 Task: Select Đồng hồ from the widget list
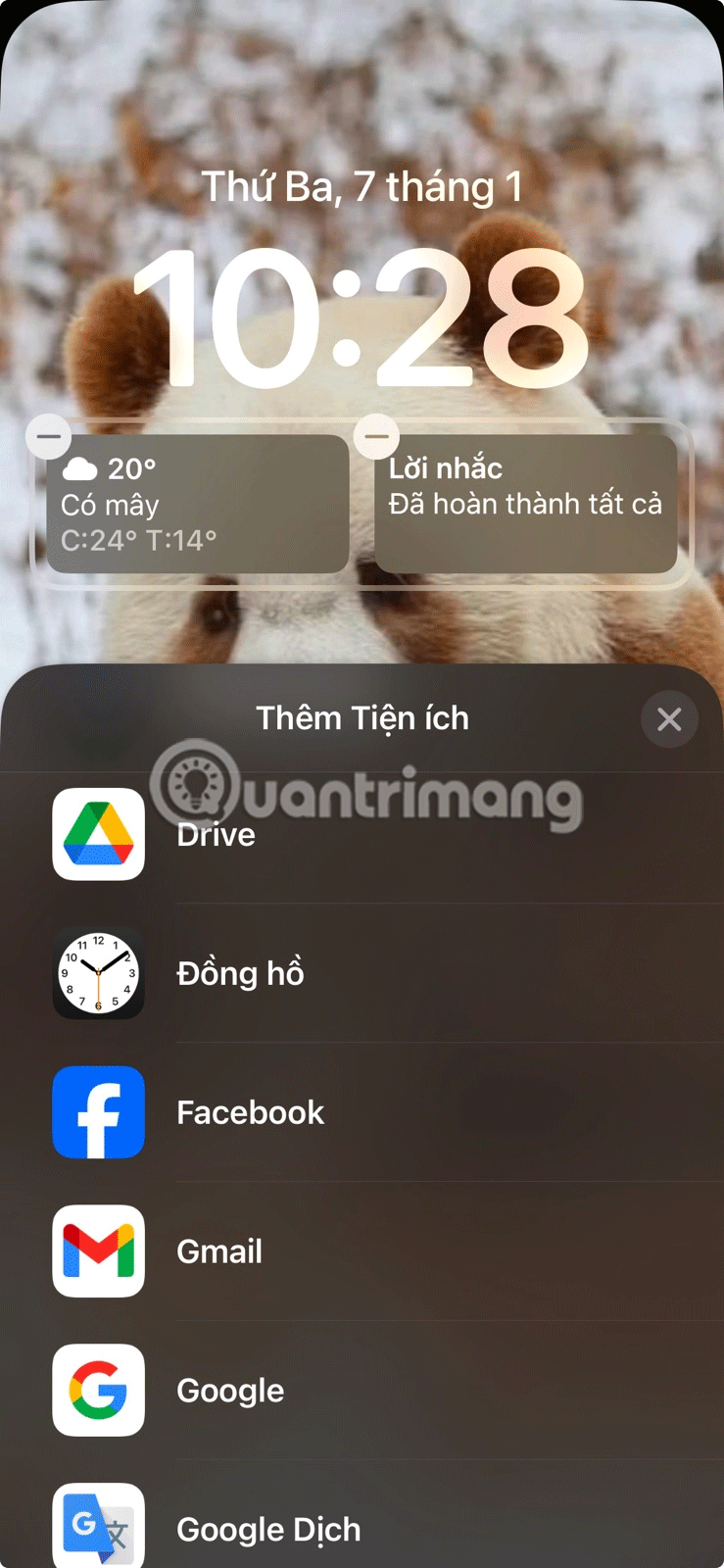pos(240,973)
